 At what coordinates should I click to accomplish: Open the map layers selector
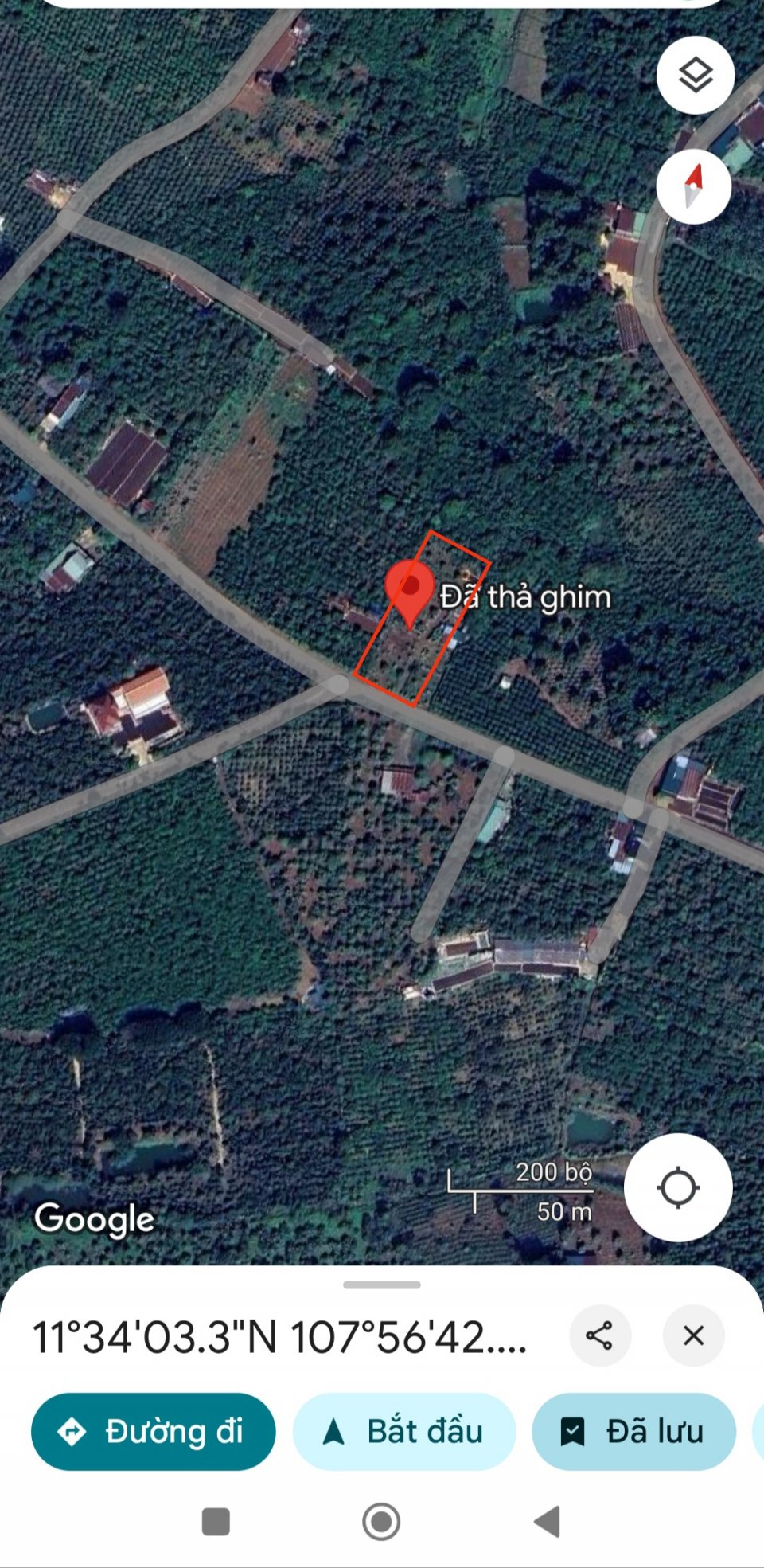click(x=695, y=76)
